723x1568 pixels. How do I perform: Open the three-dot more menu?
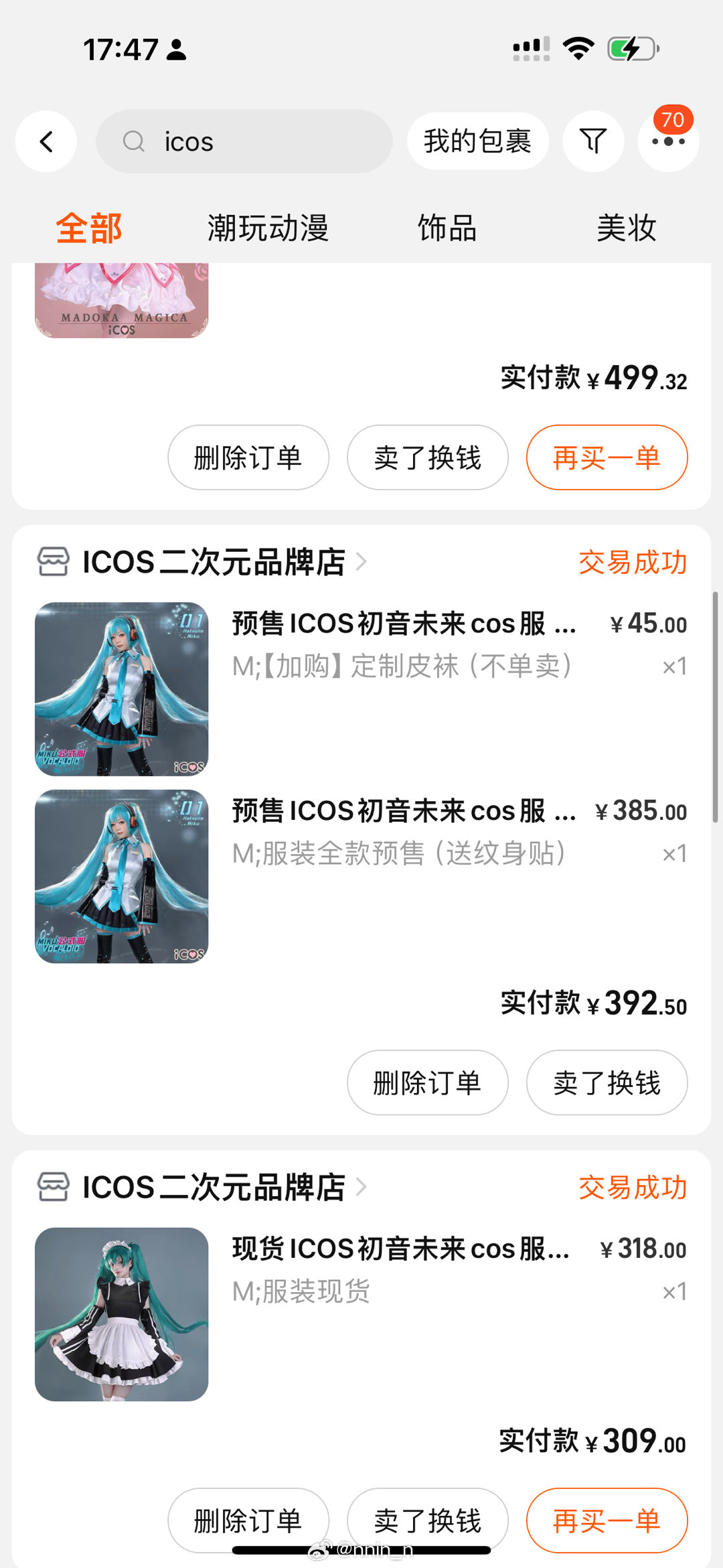(x=668, y=141)
